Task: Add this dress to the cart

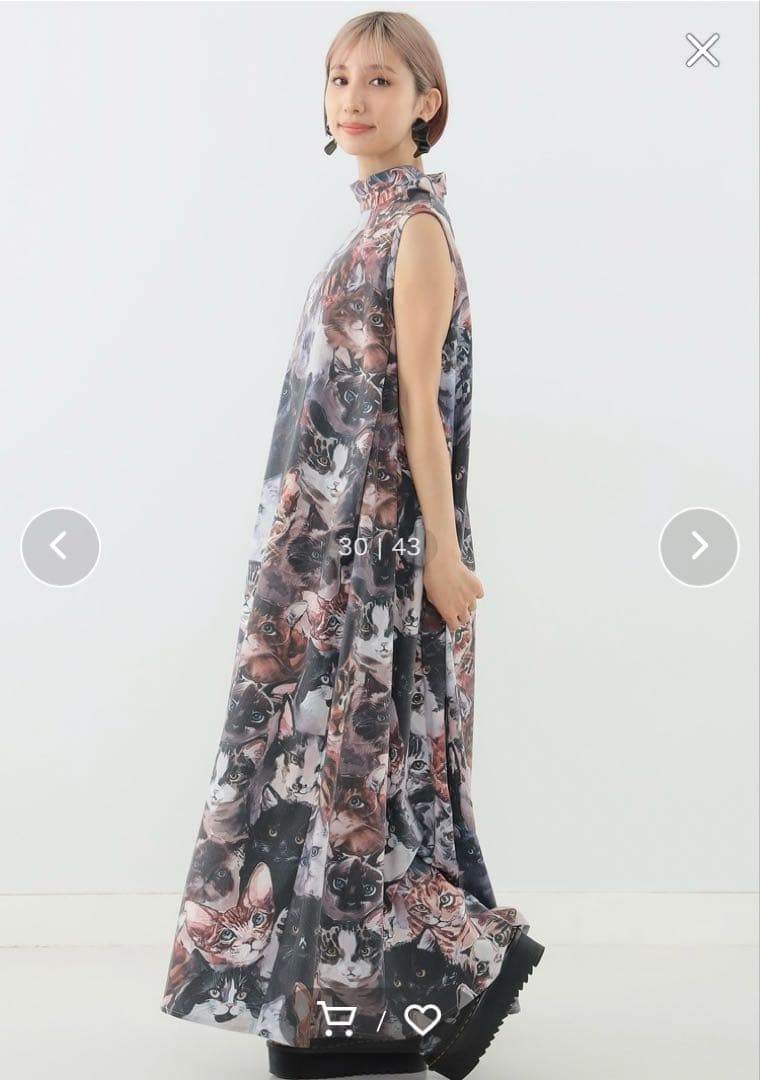Action: [x=337, y=1019]
